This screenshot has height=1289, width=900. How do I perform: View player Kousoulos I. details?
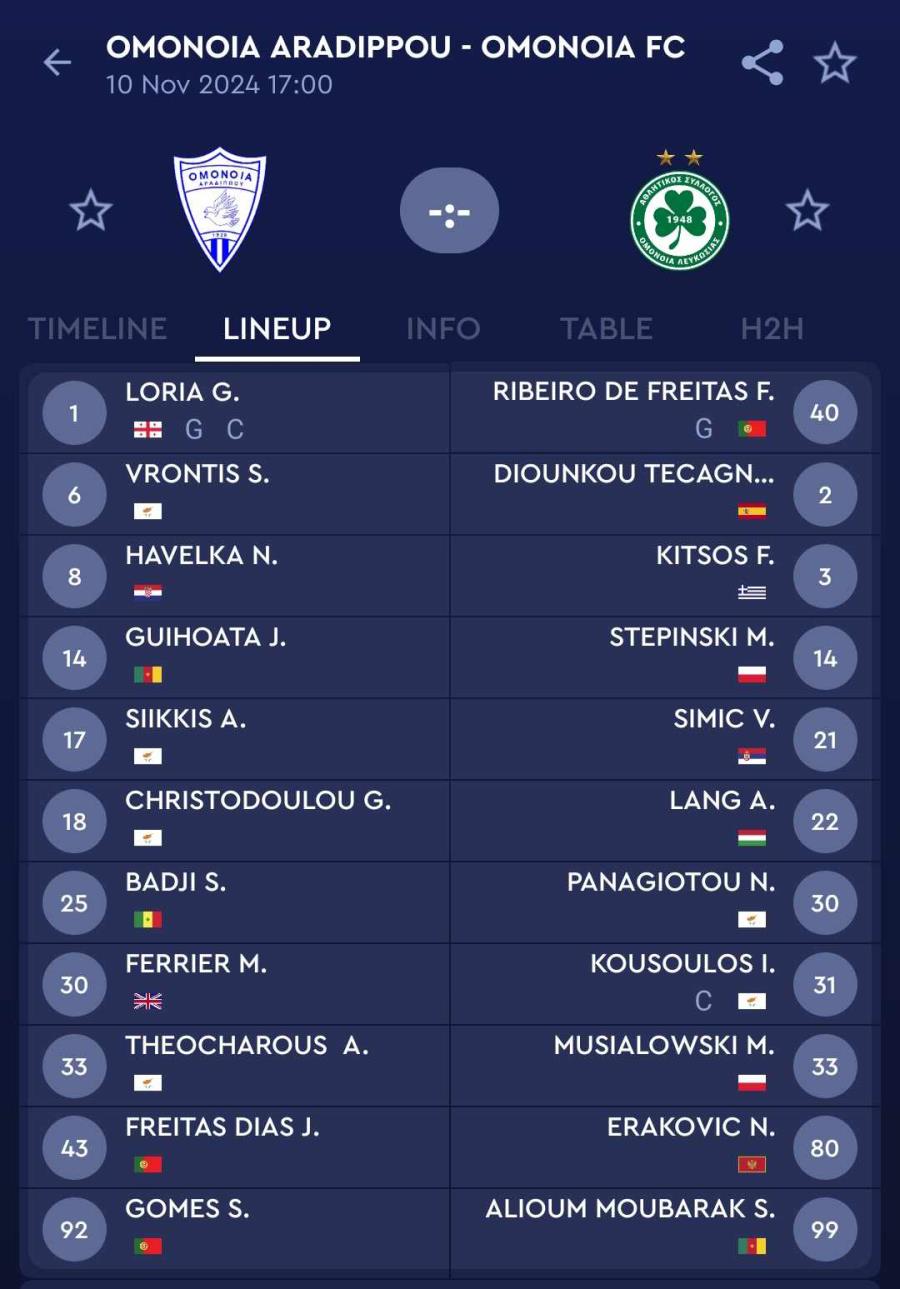point(682,964)
